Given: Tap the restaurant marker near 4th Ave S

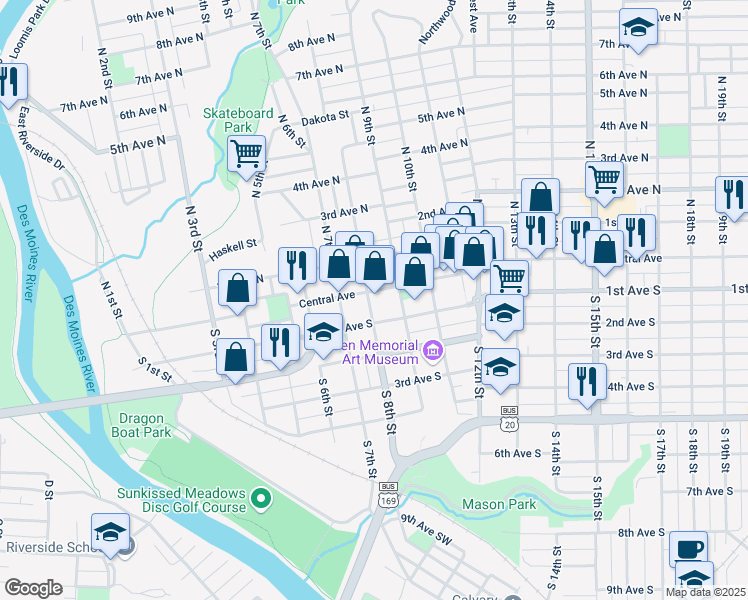Looking at the screenshot, I should pyautogui.click(x=586, y=381).
